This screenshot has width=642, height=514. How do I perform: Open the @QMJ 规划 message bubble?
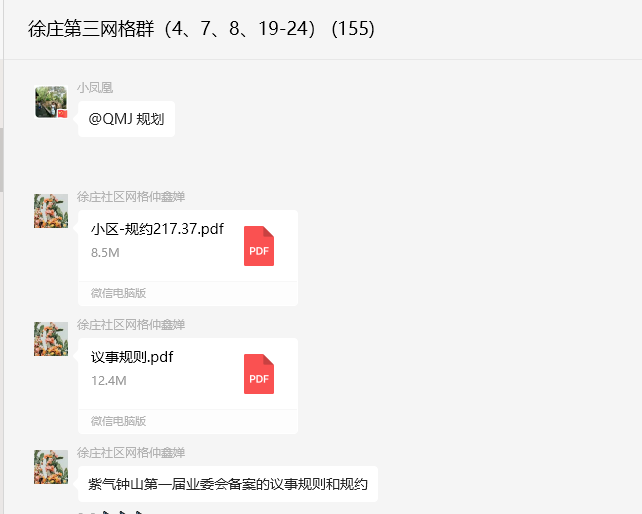(x=126, y=119)
